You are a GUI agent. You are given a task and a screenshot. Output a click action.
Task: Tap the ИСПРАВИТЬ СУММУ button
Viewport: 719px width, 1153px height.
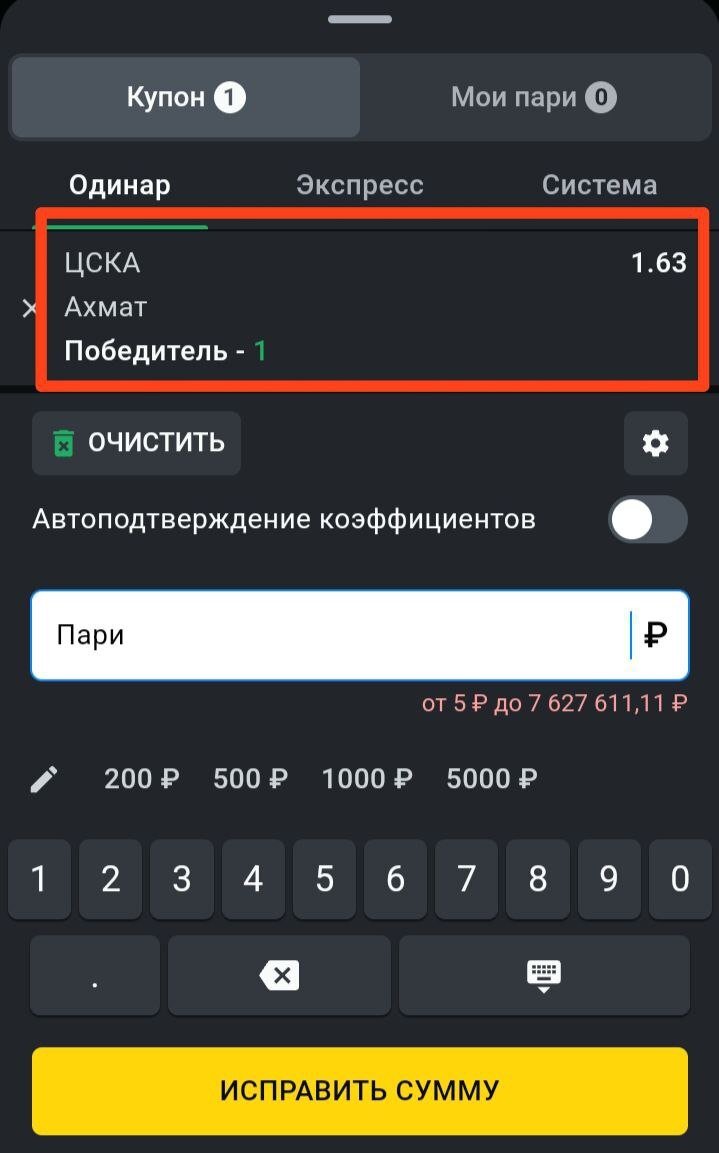coord(360,1090)
